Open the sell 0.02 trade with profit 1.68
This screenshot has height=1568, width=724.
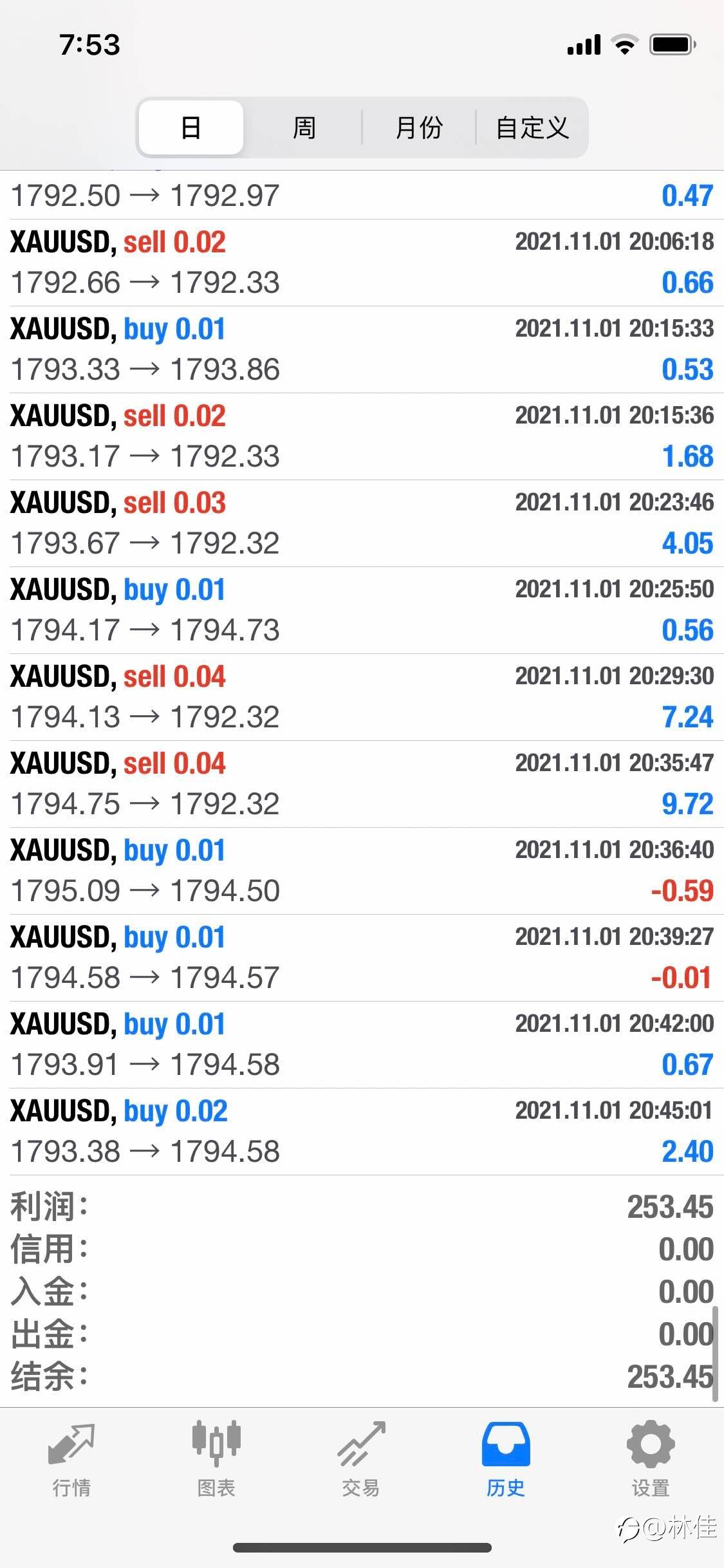tap(362, 436)
